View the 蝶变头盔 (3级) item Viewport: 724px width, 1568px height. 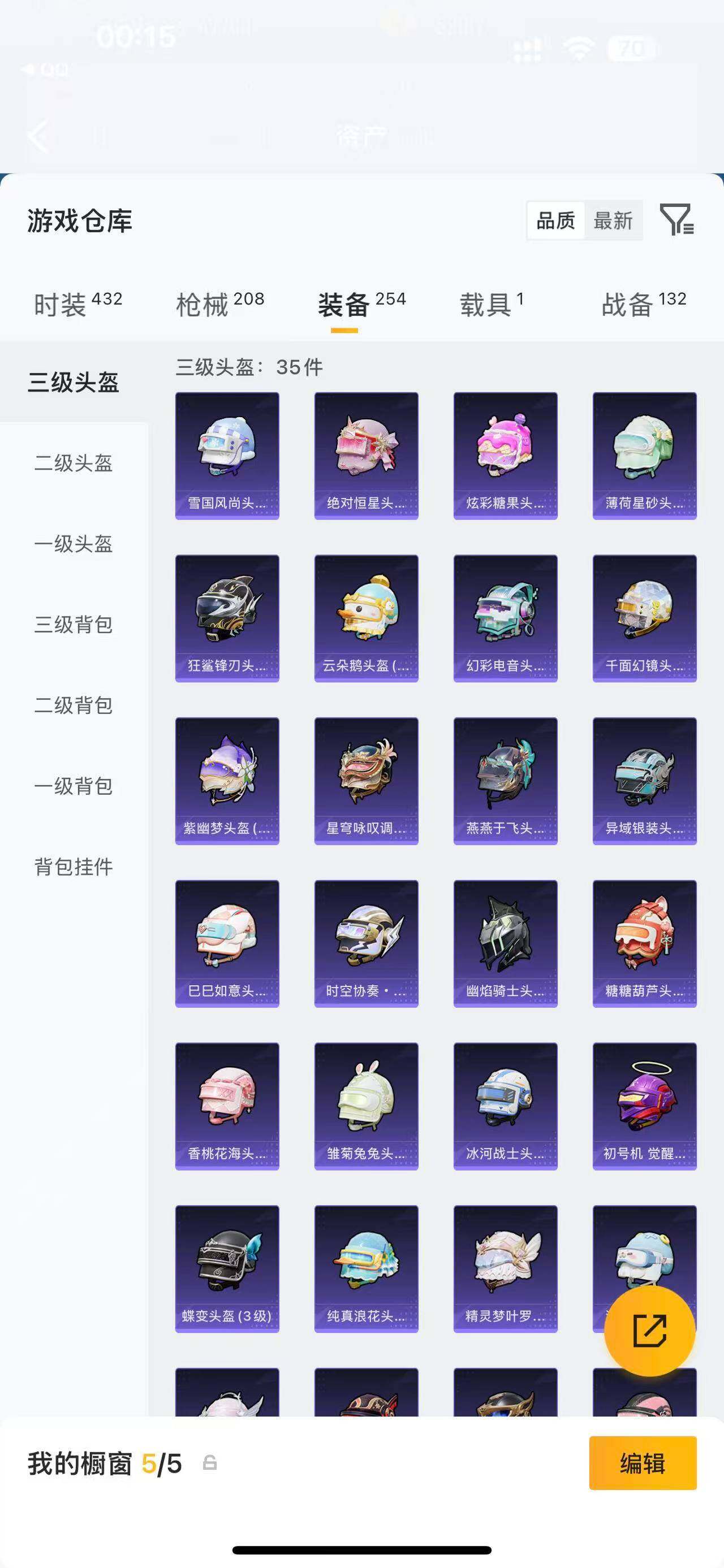click(227, 1268)
